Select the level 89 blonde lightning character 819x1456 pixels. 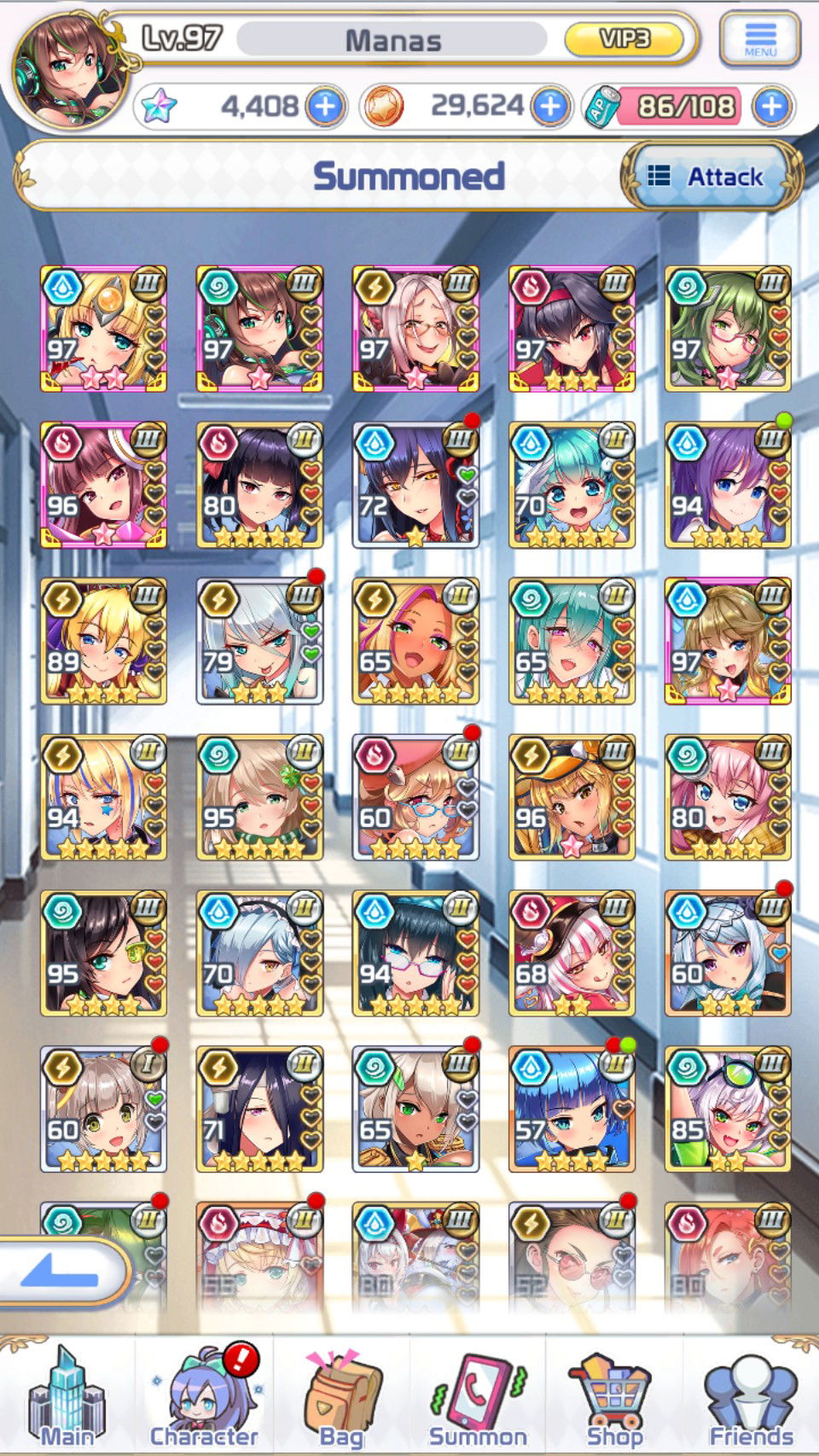103,641
